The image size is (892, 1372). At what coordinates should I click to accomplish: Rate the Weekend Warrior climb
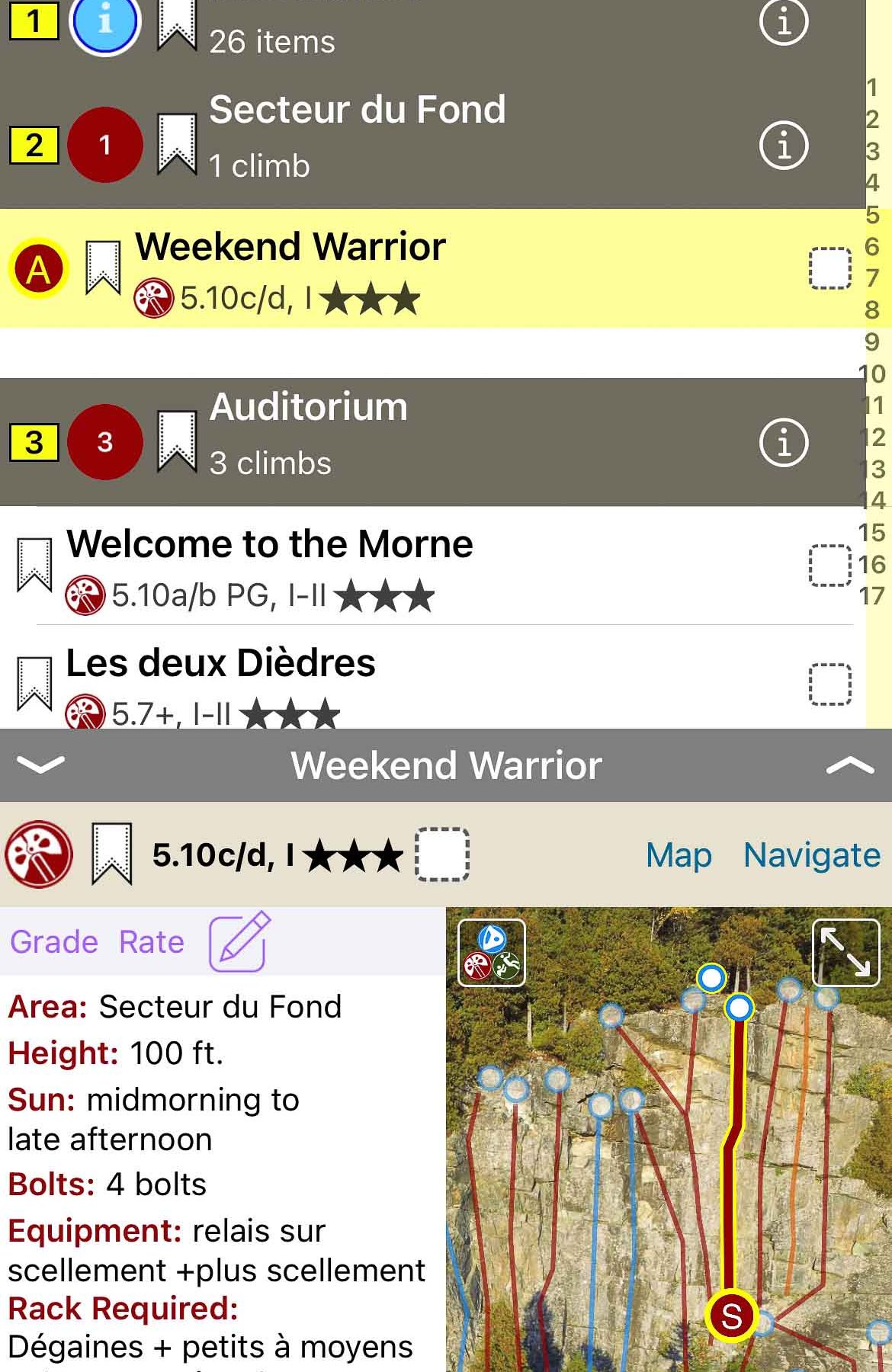152,942
